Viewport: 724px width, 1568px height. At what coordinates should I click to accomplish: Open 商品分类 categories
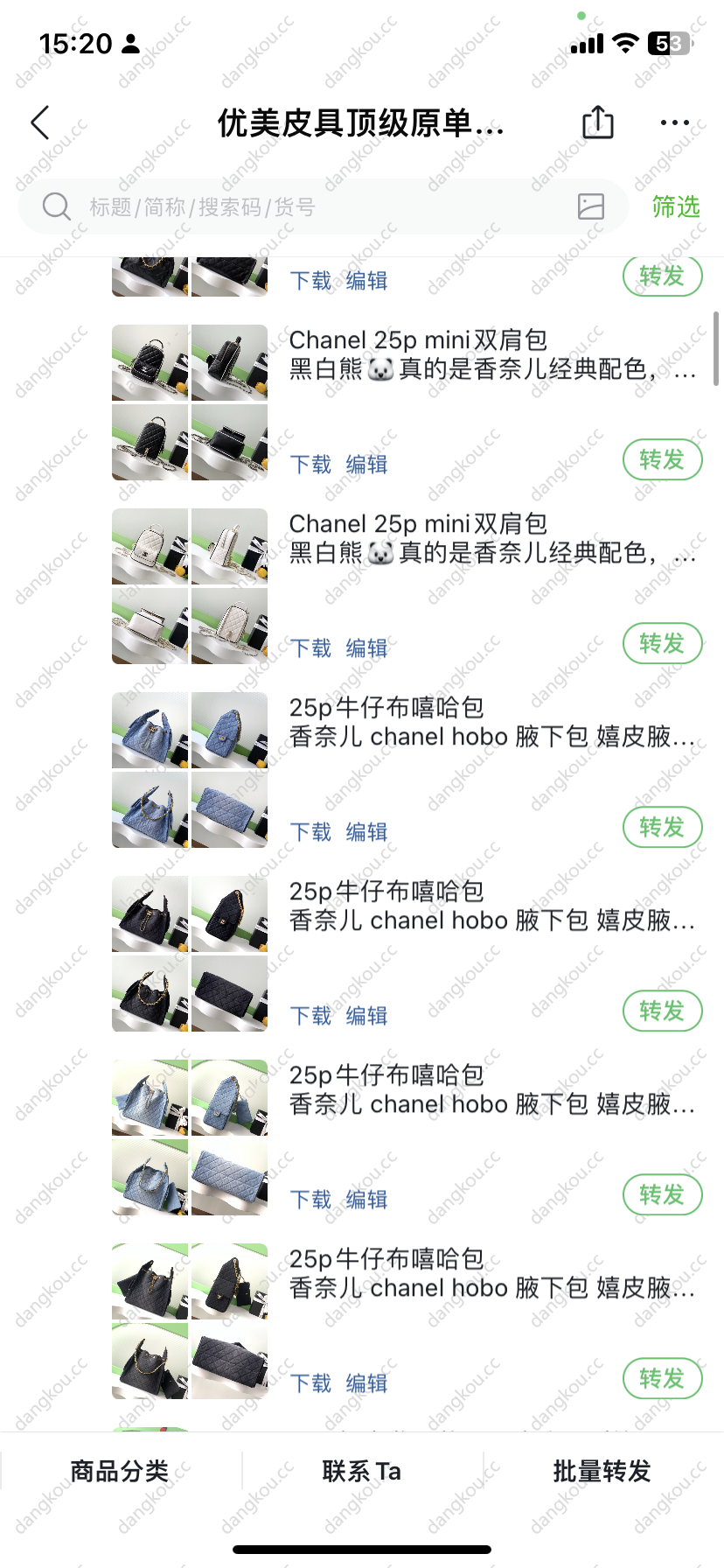click(120, 1471)
